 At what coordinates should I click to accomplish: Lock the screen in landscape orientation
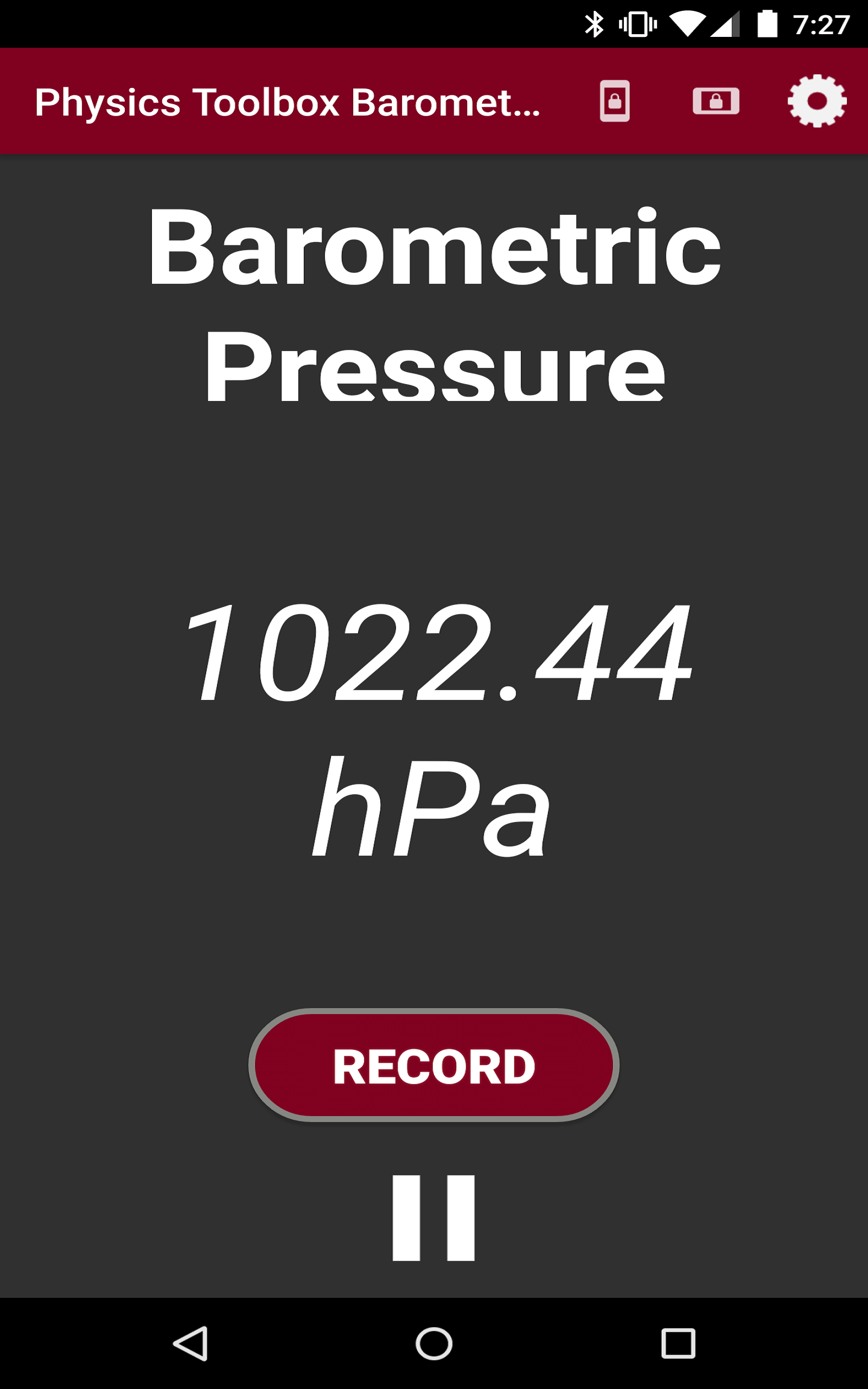pos(716,101)
